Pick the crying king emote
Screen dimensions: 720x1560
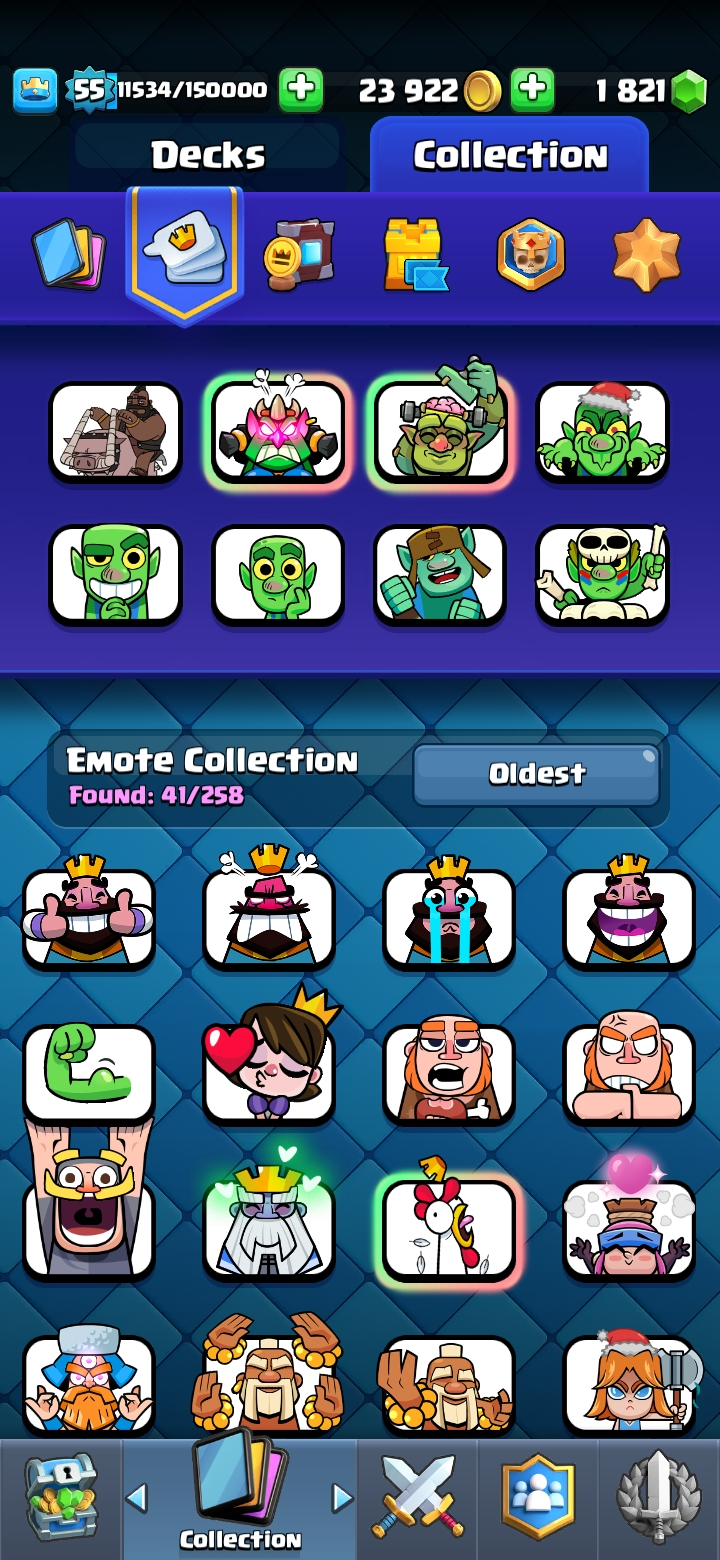click(x=448, y=917)
